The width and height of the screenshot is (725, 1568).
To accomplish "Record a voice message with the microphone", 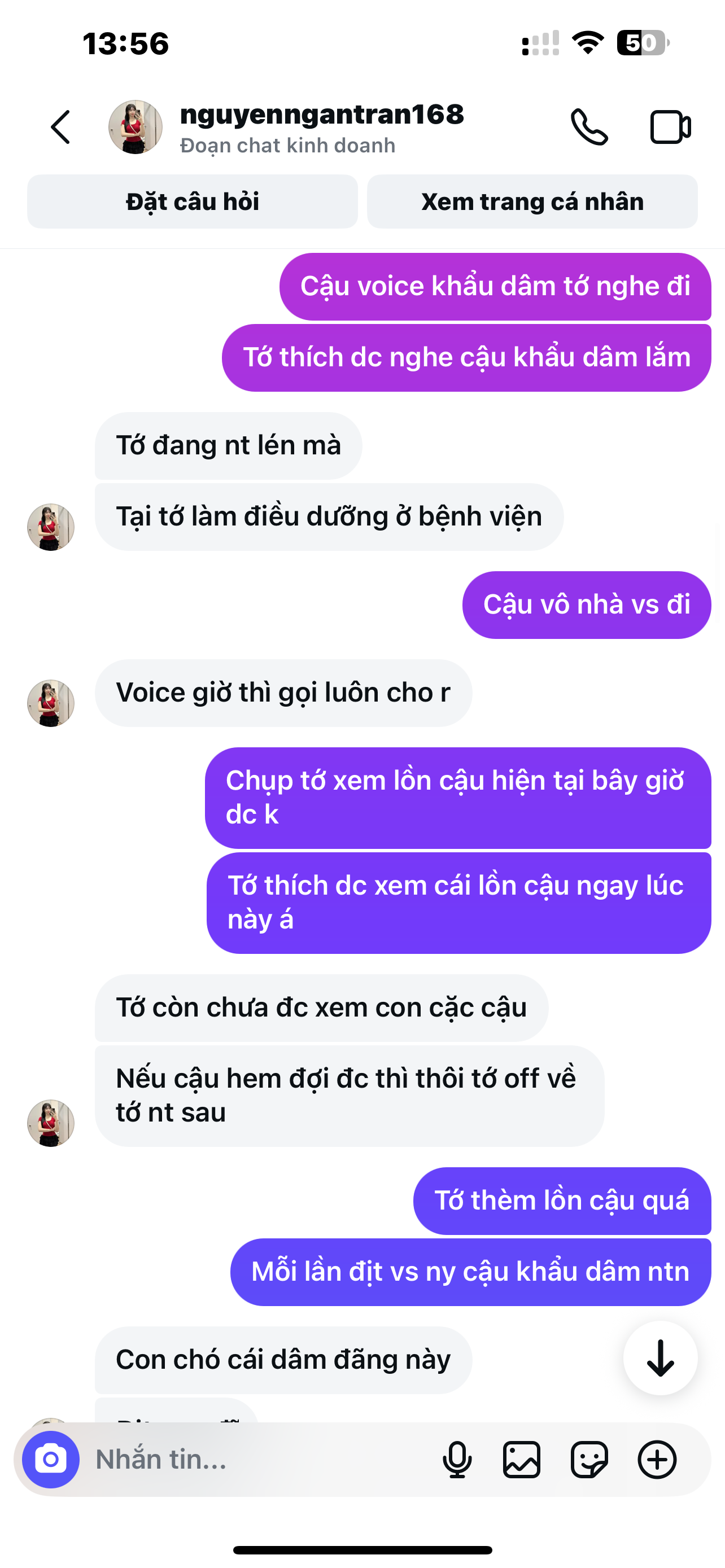I will (457, 1459).
